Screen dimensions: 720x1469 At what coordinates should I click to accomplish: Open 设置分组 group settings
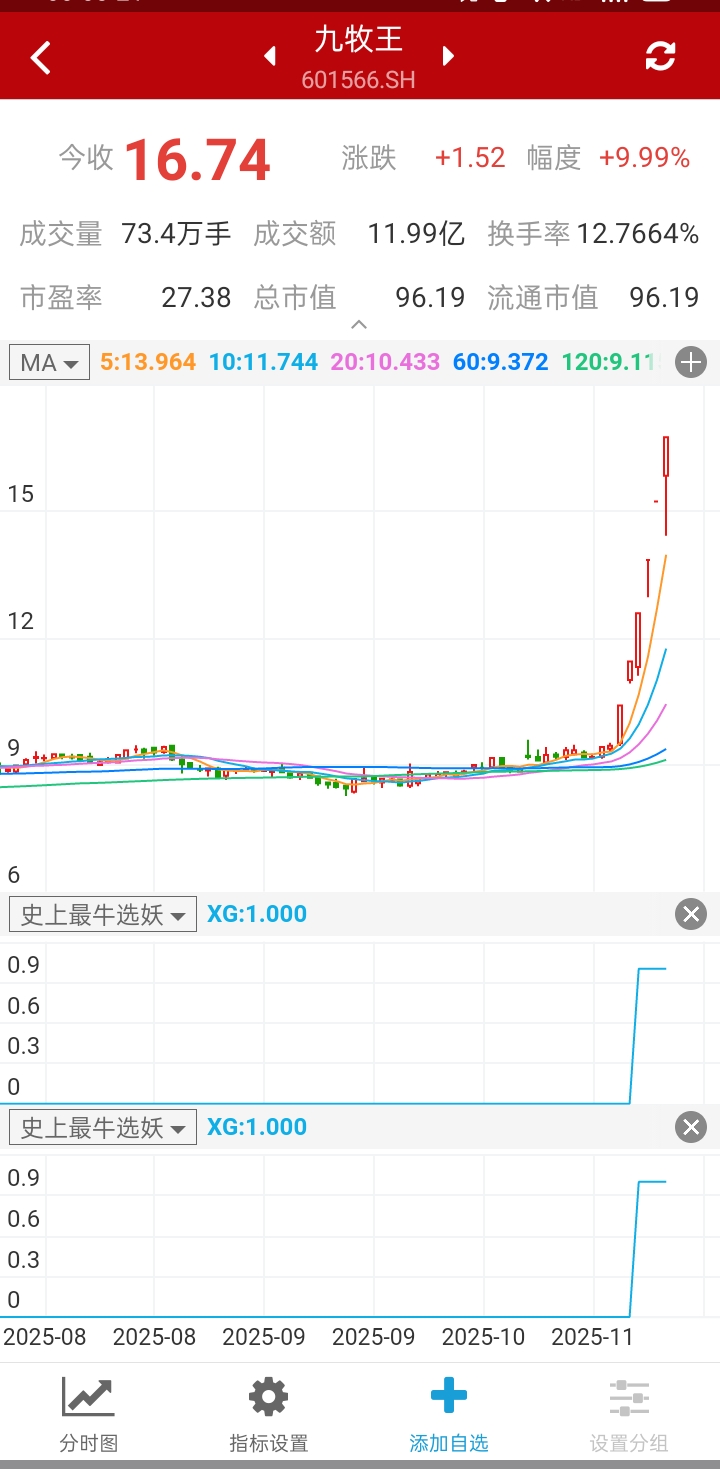[629, 1414]
